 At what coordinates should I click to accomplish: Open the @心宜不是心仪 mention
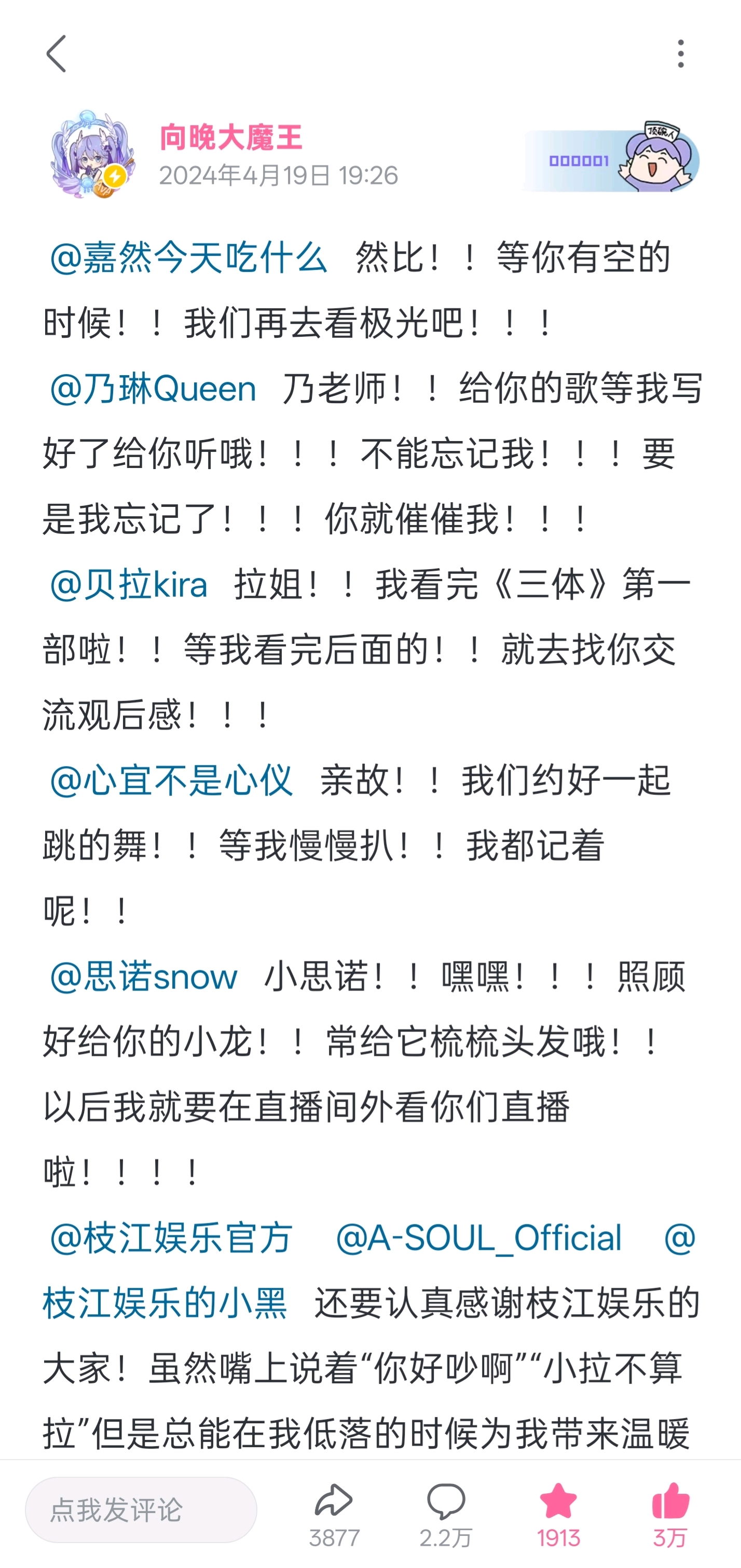tap(171, 780)
